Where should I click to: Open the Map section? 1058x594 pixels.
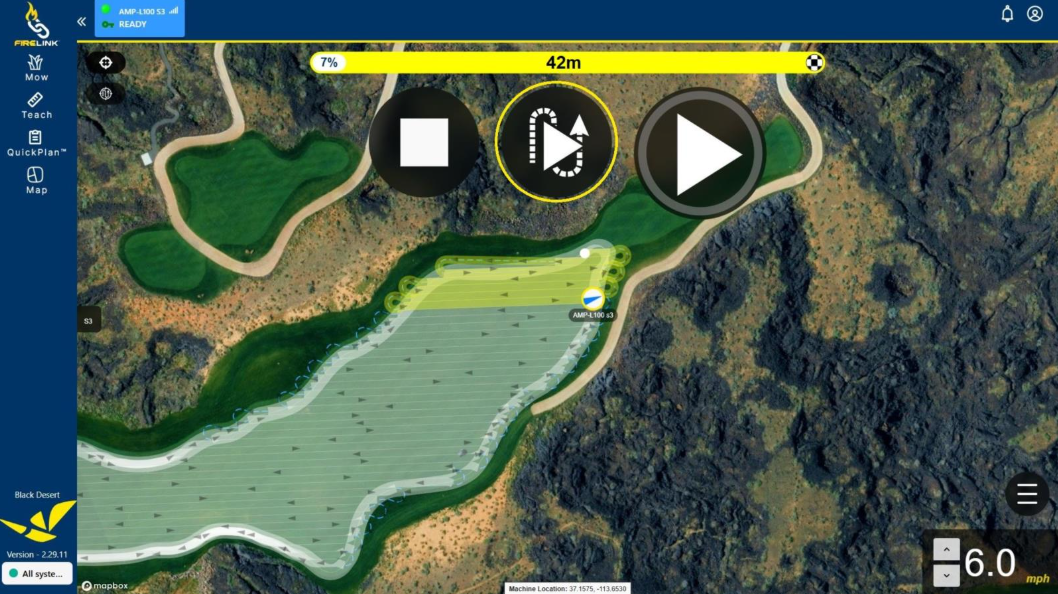pyautogui.click(x=36, y=180)
